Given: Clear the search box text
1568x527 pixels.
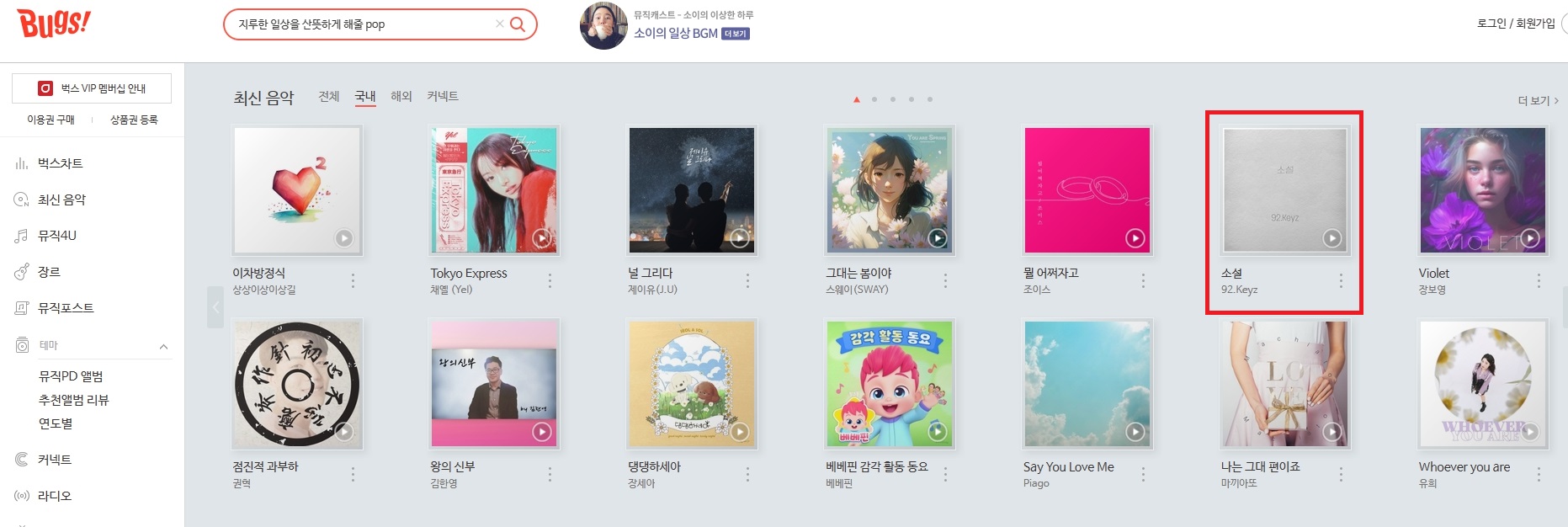Looking at the screenshot, I should (499, 24).
